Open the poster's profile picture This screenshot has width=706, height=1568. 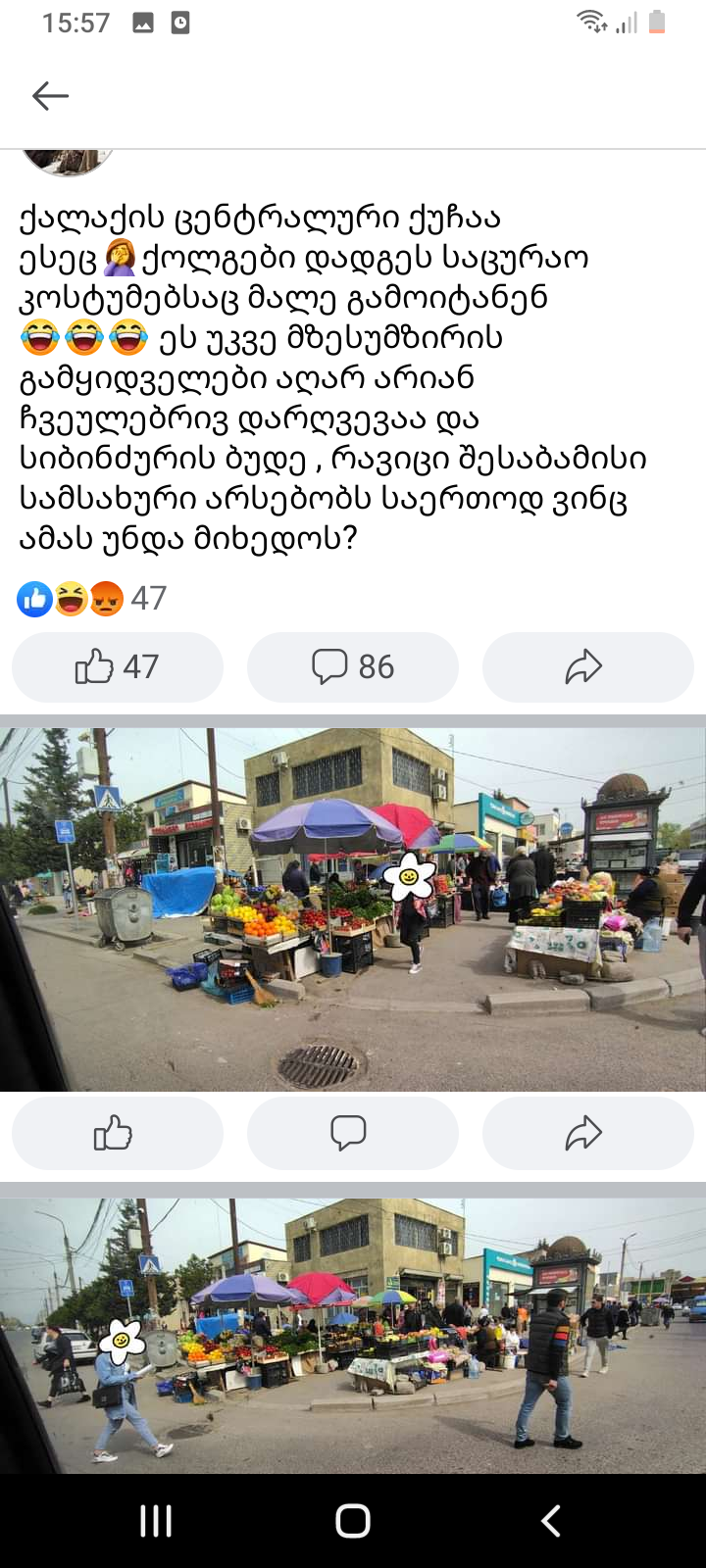point(67,161)
